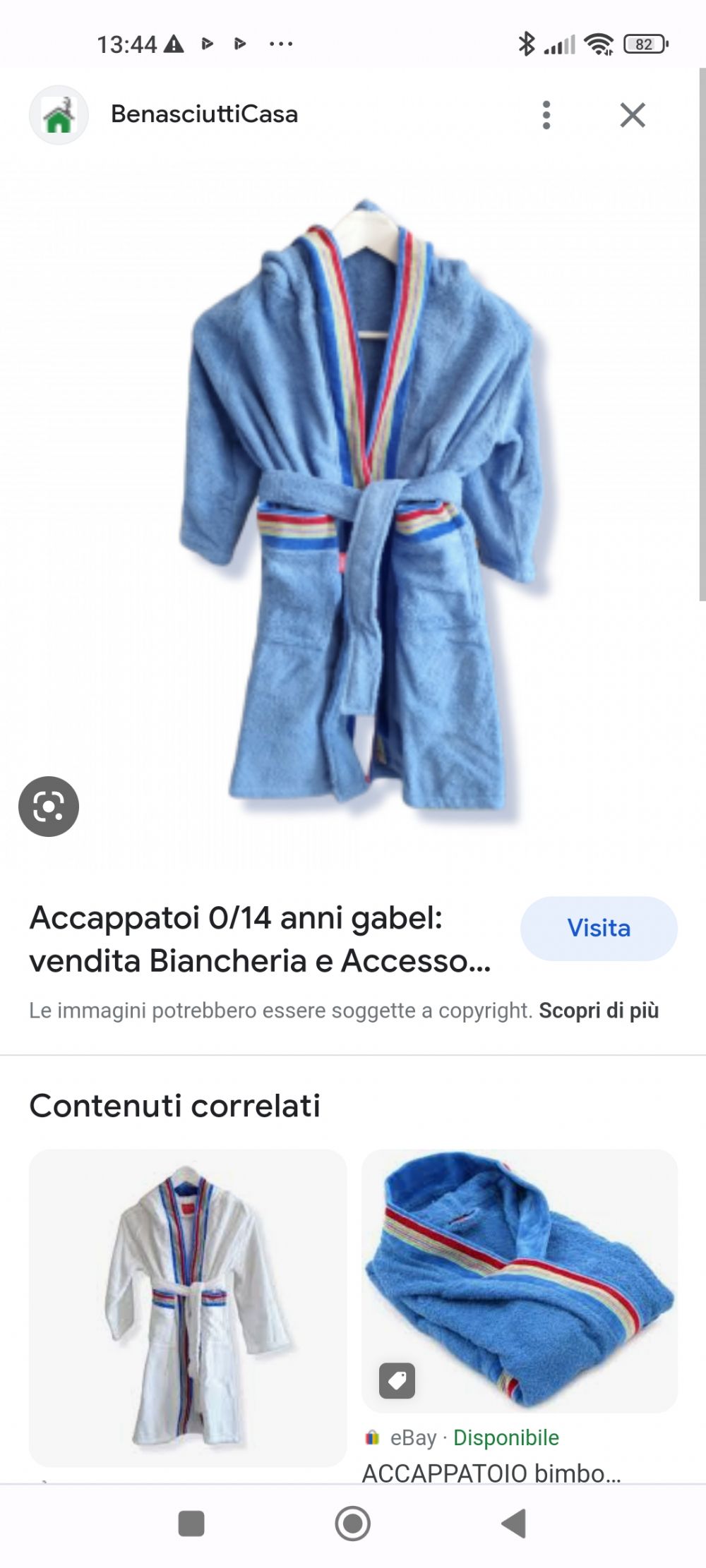Open the Accappatoi 0/14 anni gabel title
This screenshot has height=1568, width=706.
(261, 939)
